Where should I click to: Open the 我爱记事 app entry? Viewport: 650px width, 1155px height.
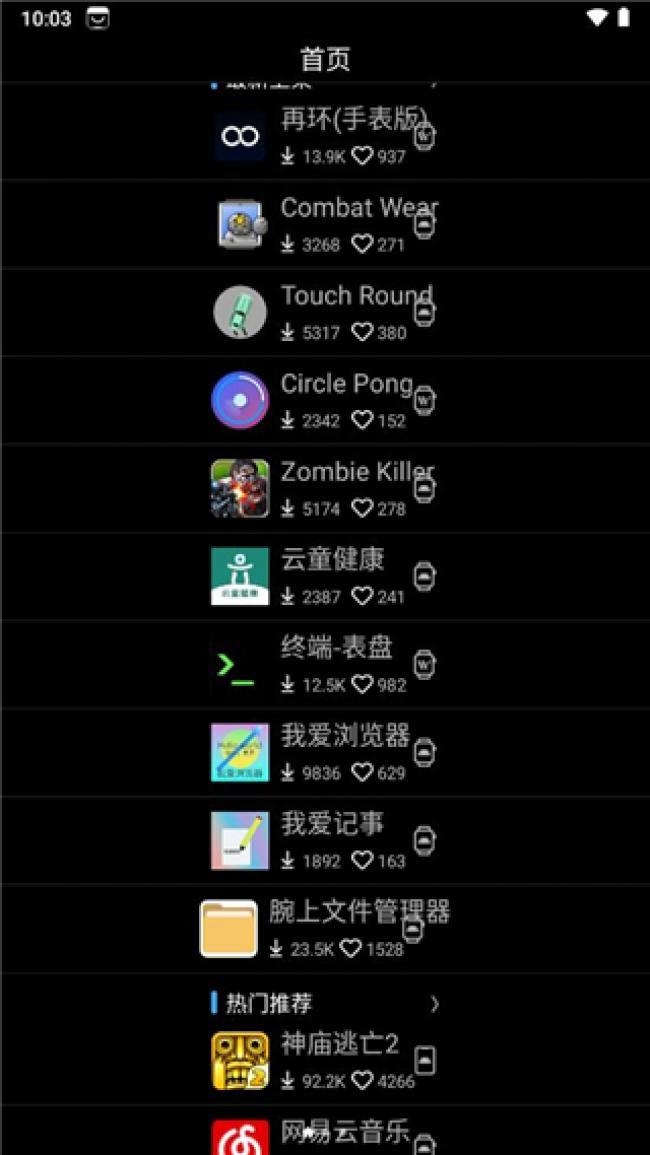coord(325,840)
